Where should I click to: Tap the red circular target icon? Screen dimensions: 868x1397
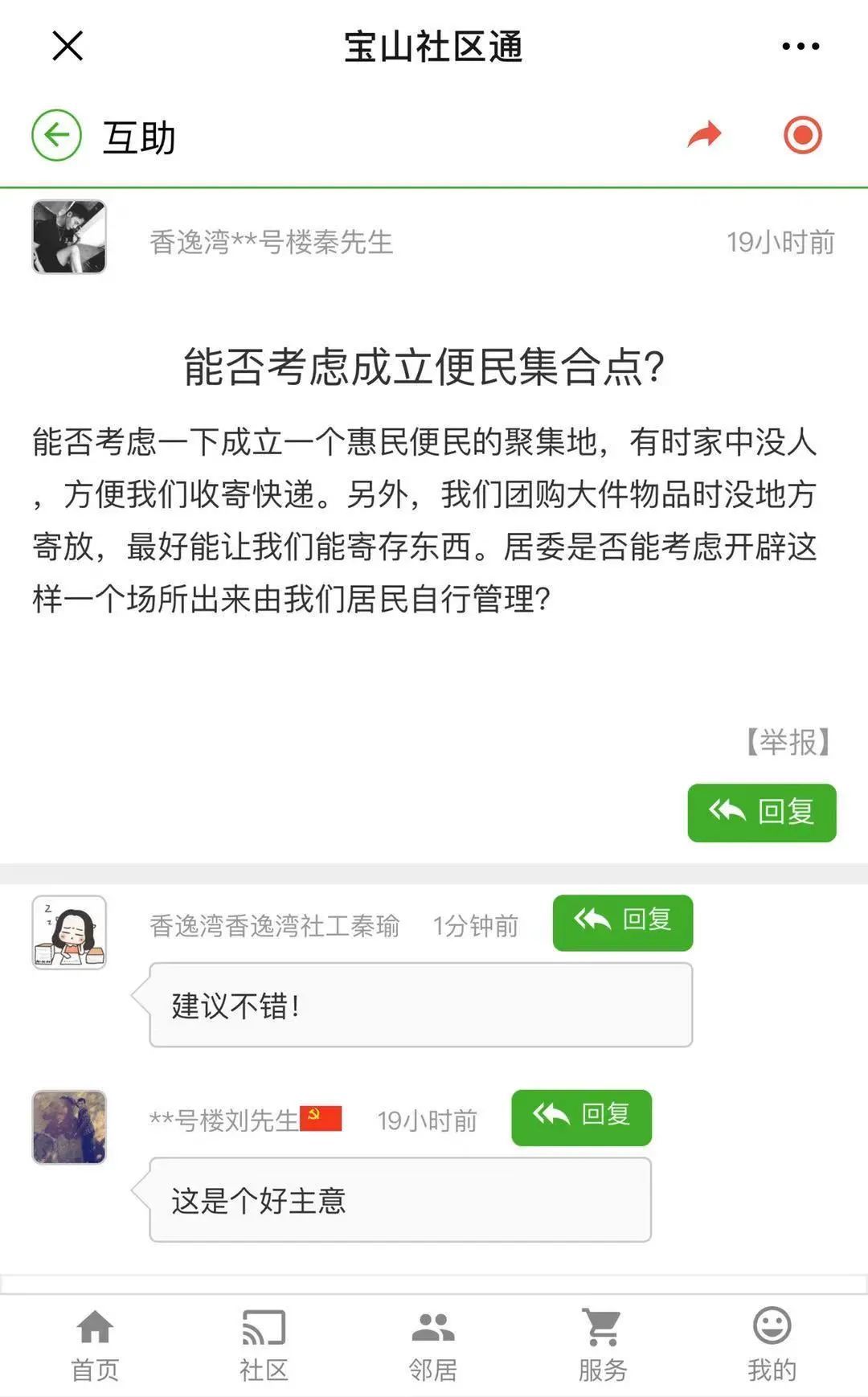(802, 135)
